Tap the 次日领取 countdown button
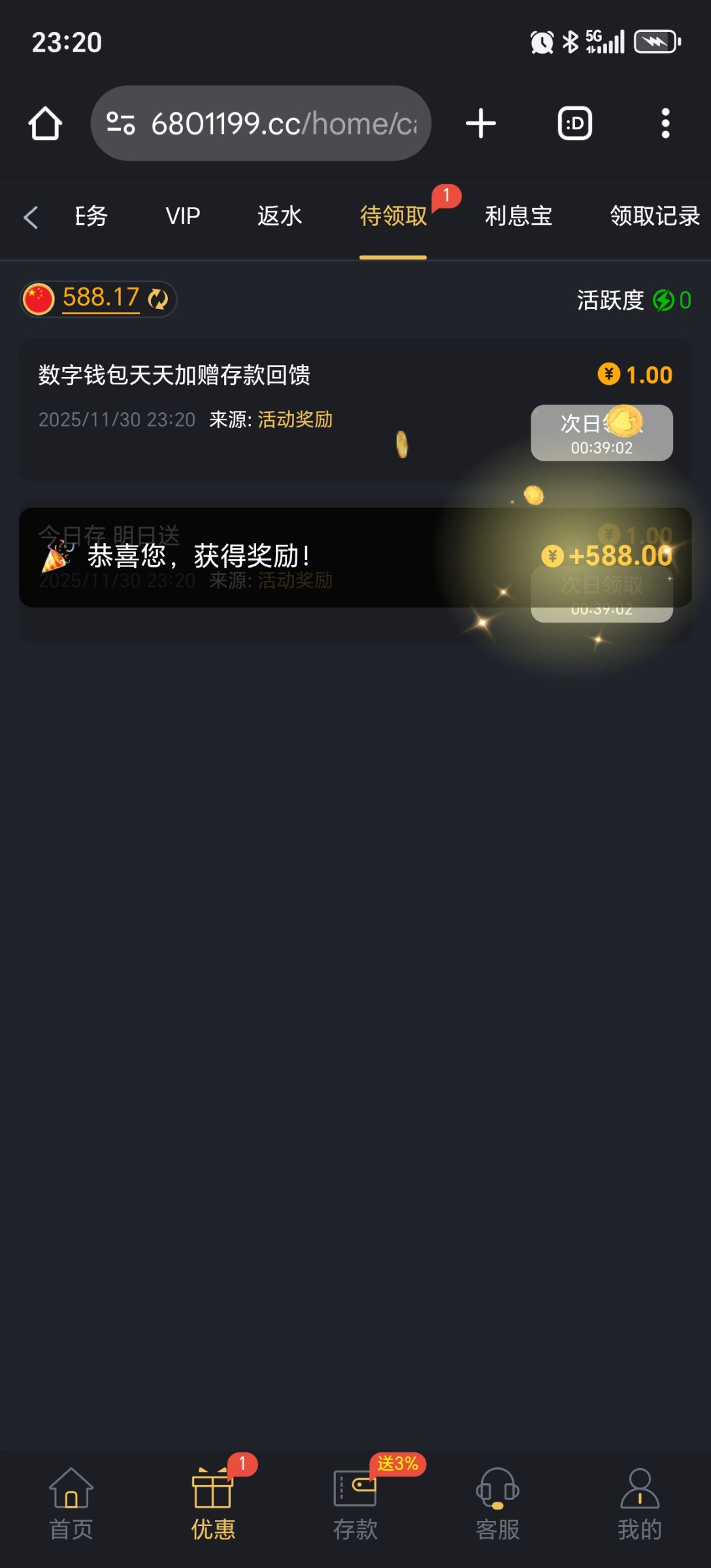This screenshot has width=711, height=1568. 601,433
